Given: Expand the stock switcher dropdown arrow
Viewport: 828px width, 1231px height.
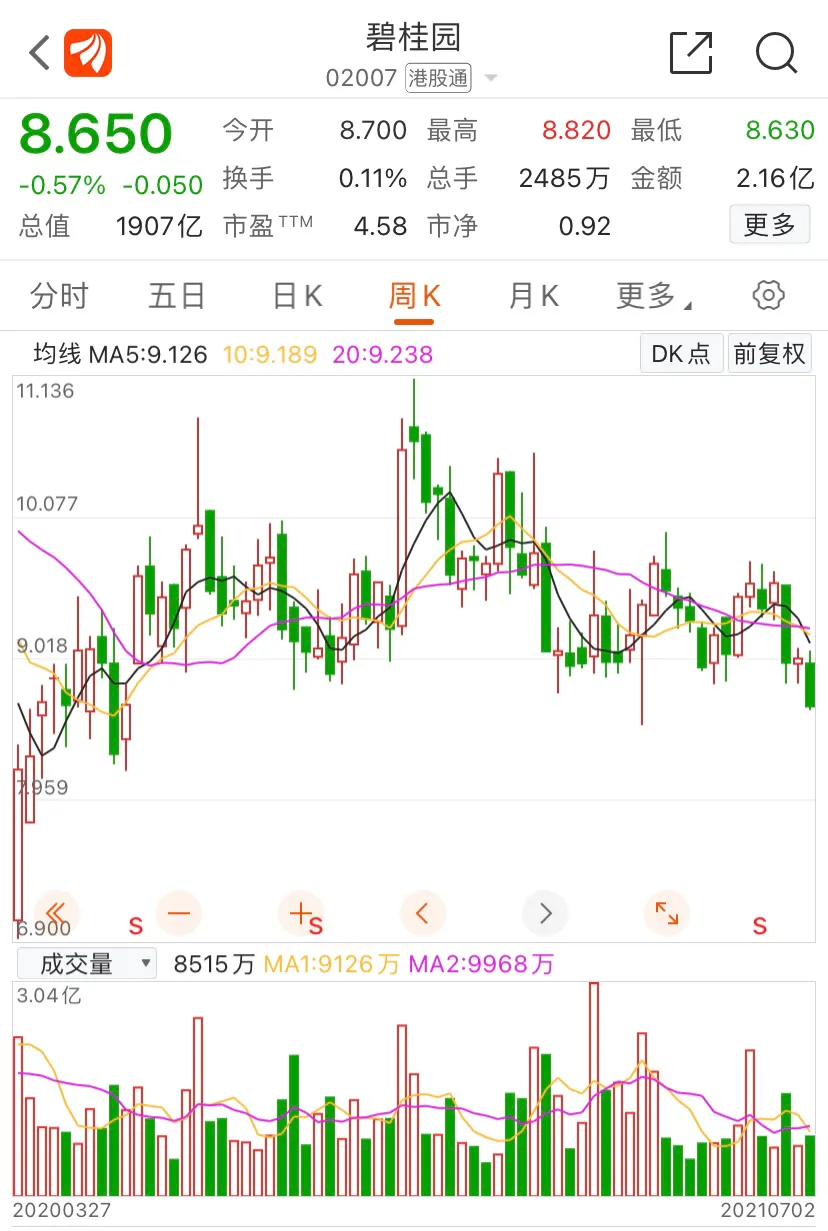Looking at the screenshot, I should (491, 79).
